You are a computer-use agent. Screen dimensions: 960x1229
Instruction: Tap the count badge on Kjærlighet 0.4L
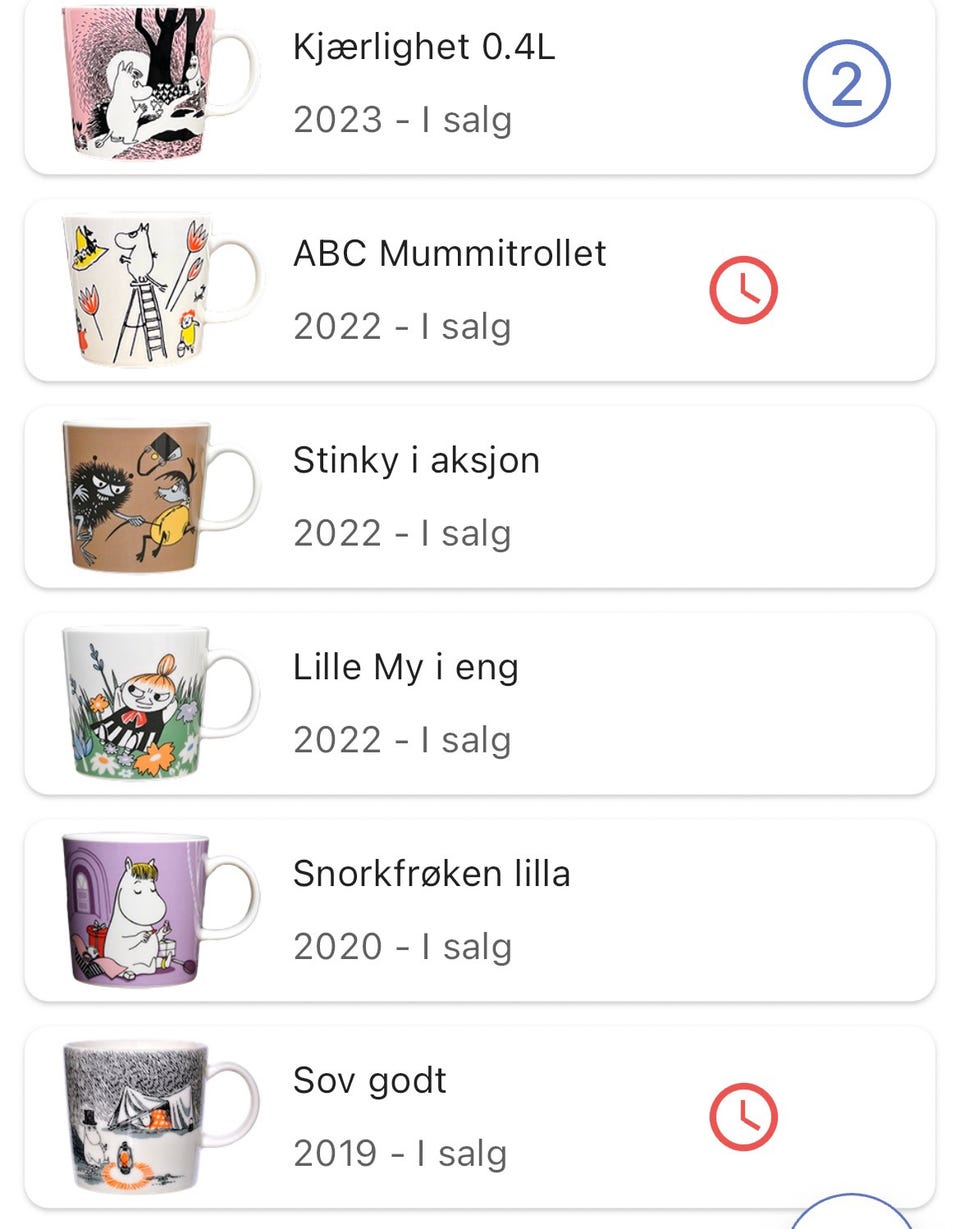[x=846, y=85]
